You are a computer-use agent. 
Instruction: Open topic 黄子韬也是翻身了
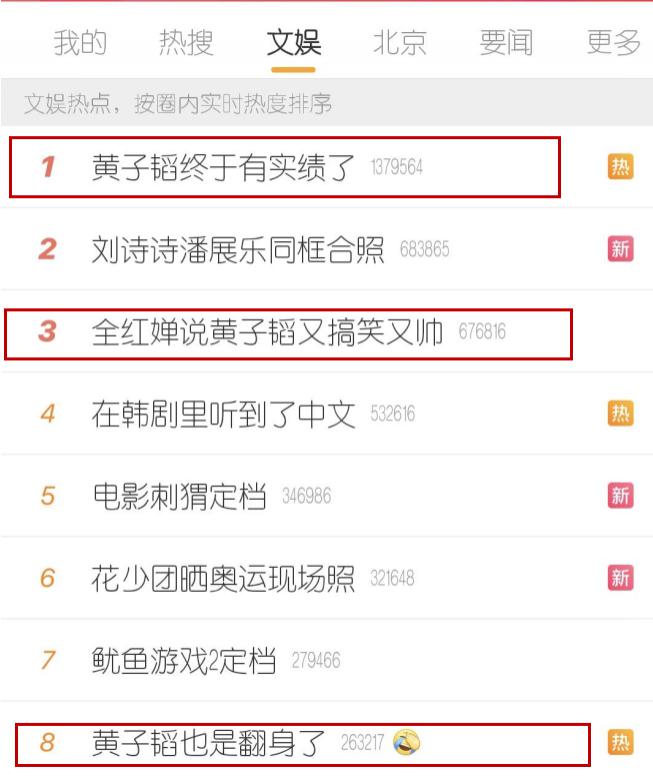(x=209, y=743)
